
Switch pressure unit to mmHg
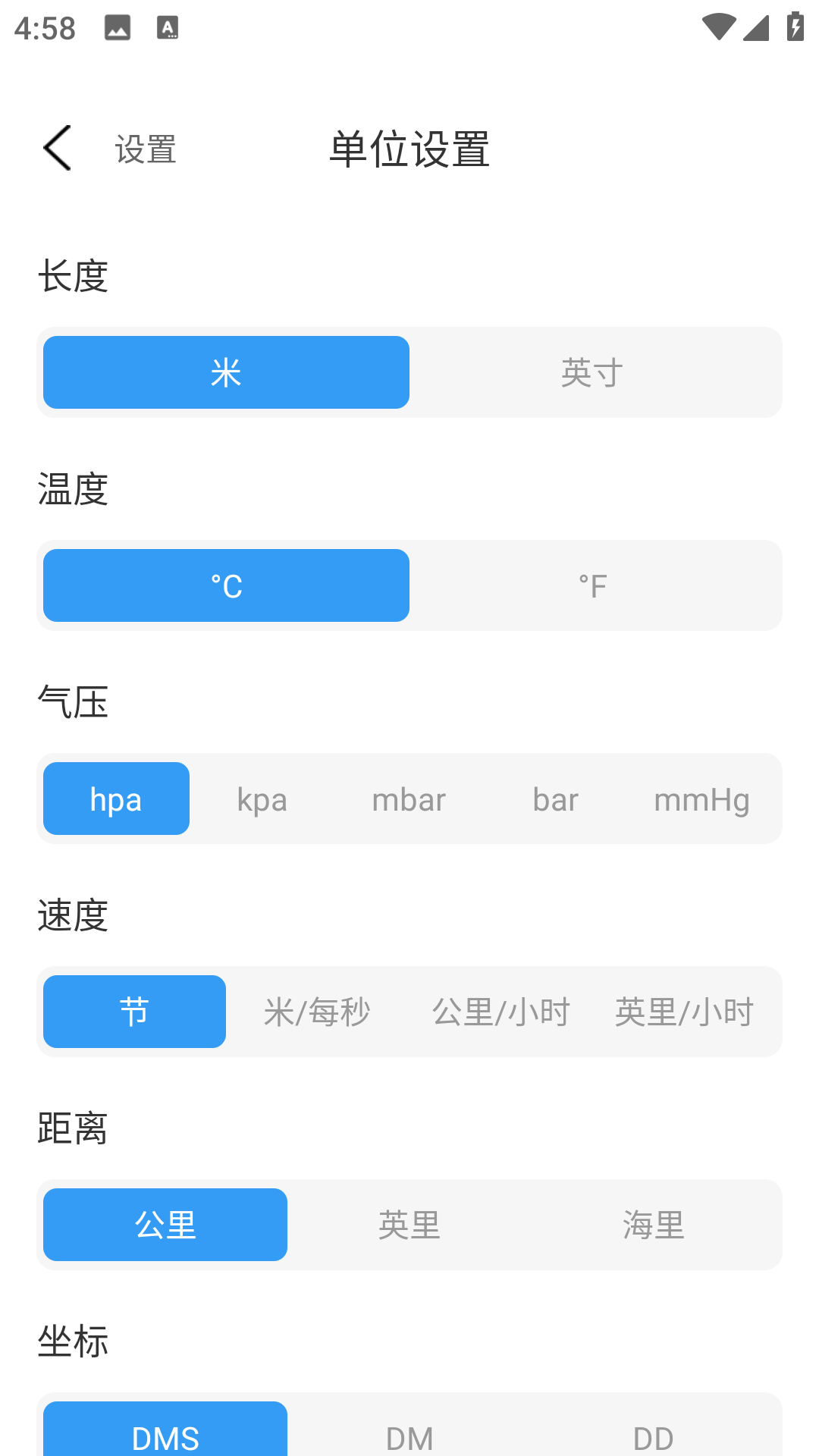coord(701,799)
